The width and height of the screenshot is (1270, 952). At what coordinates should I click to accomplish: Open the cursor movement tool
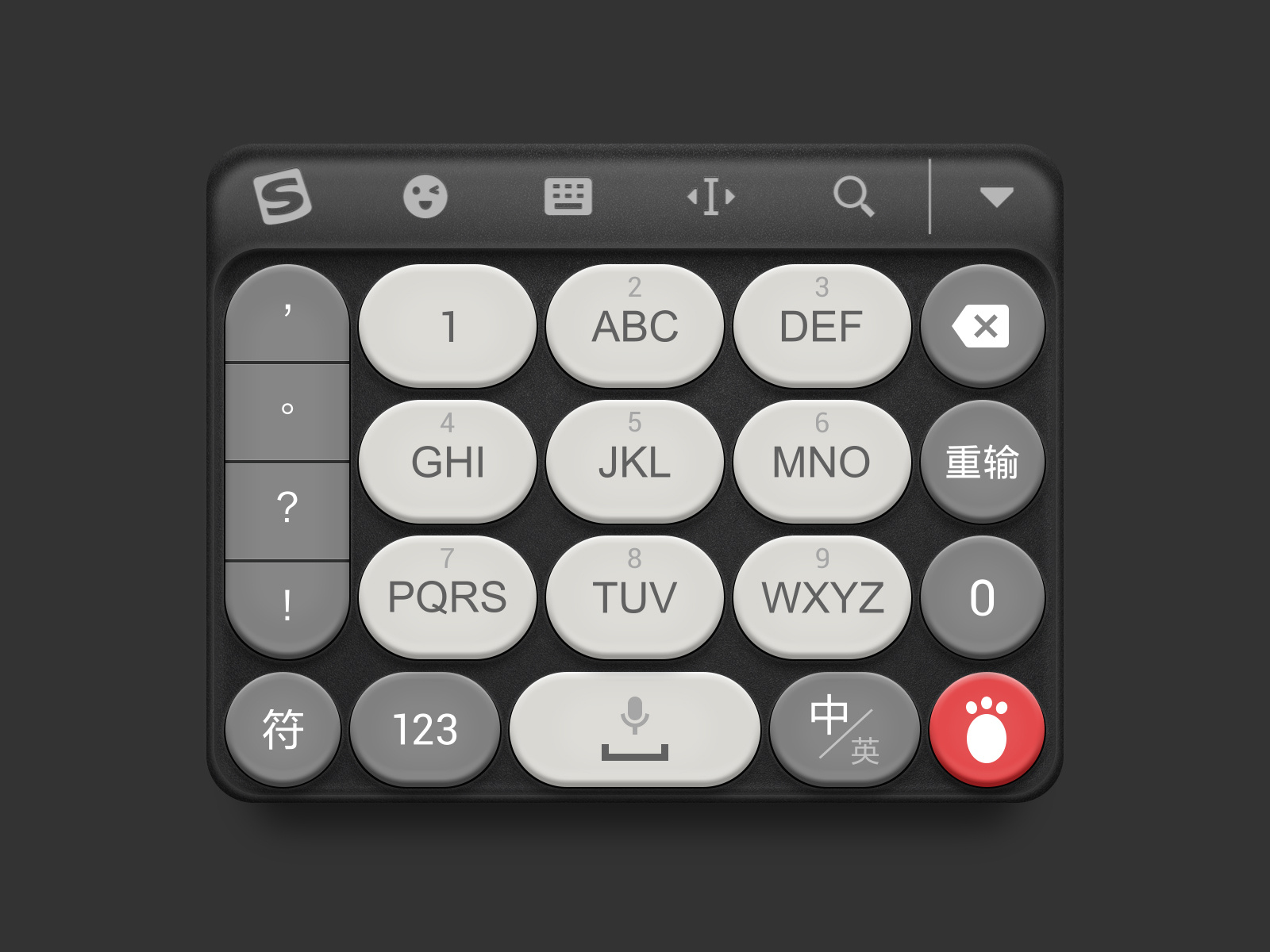(x=711, y=196)
